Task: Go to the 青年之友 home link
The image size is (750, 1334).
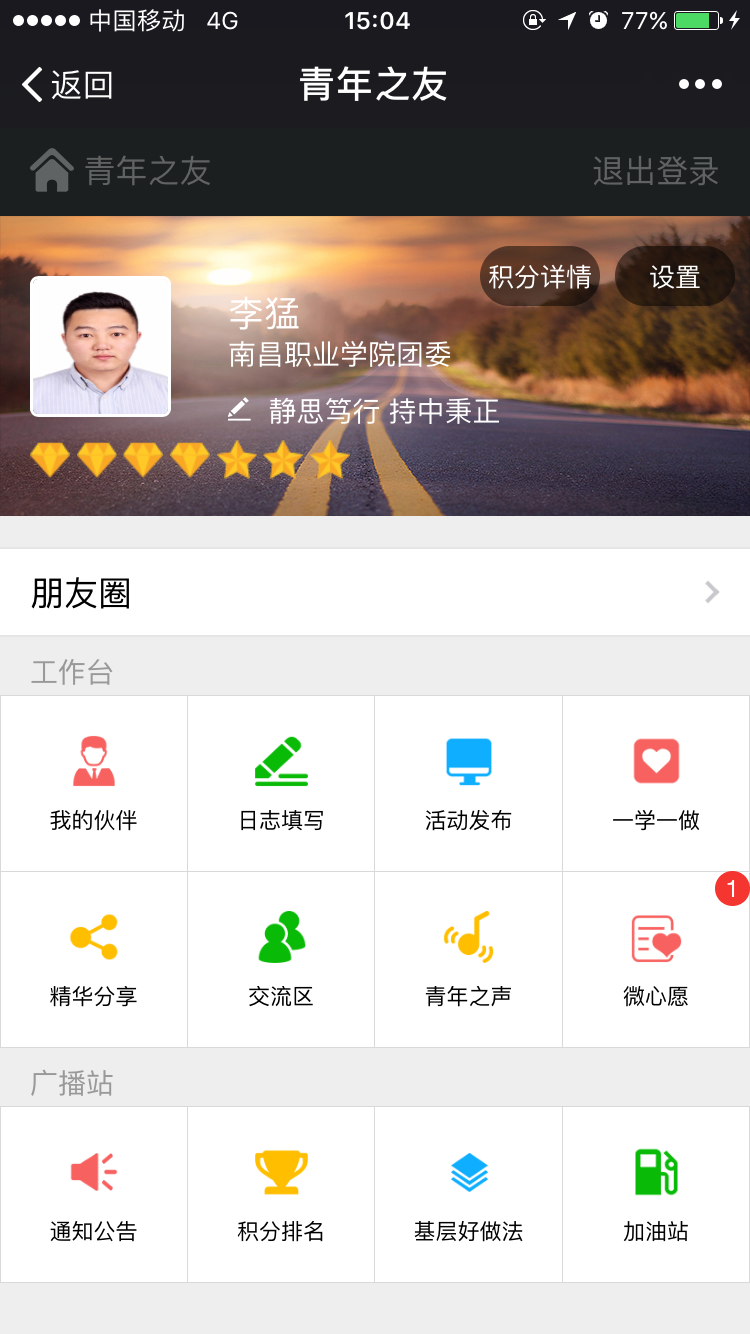Action: [121, 171]
